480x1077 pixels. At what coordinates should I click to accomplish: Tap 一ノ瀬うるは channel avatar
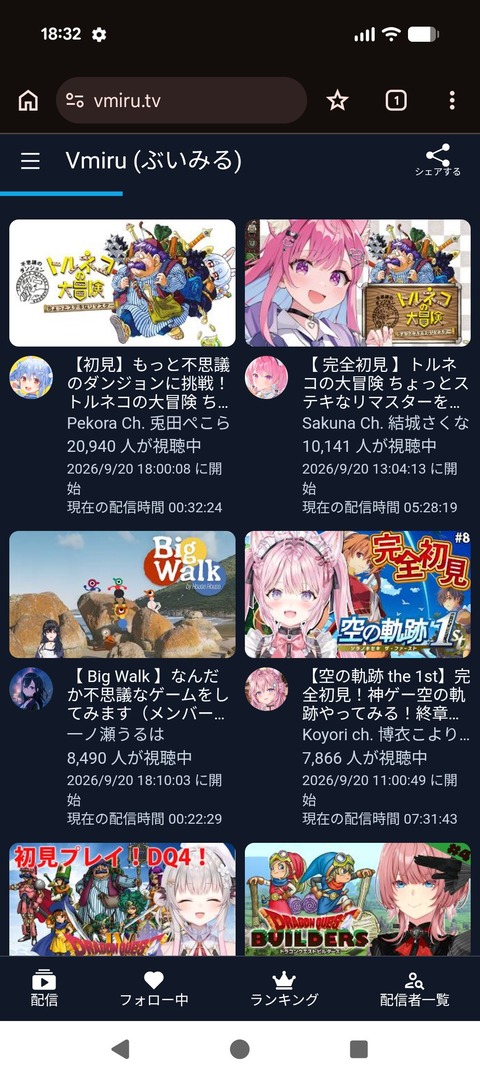31,689
